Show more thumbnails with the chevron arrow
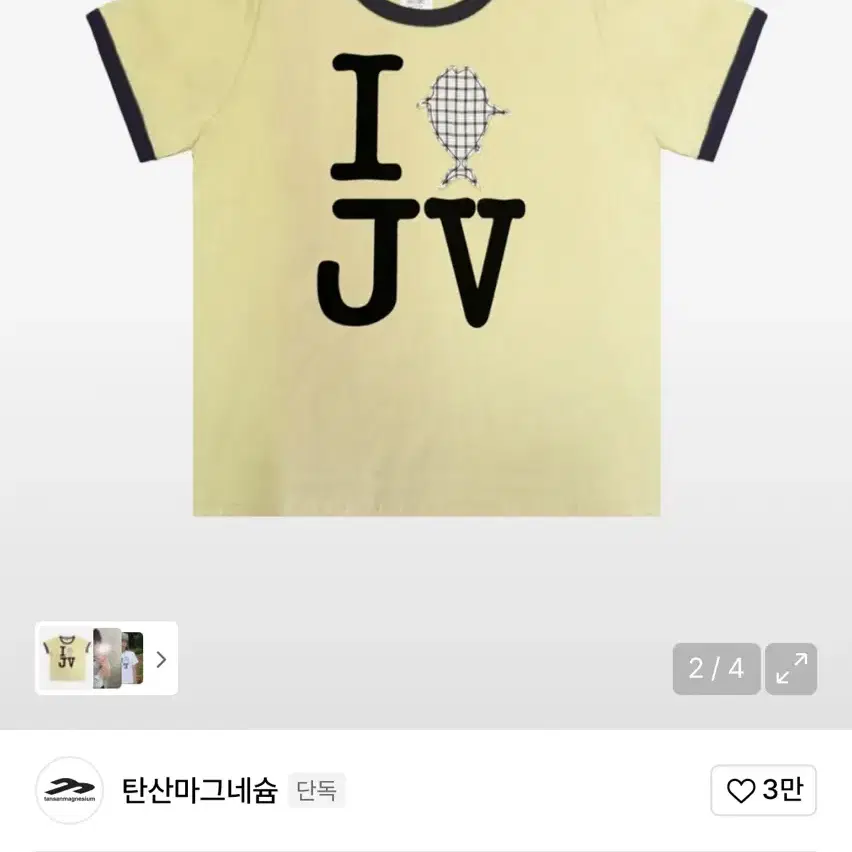This screenshot has width=852, height=852. [161, 659]
